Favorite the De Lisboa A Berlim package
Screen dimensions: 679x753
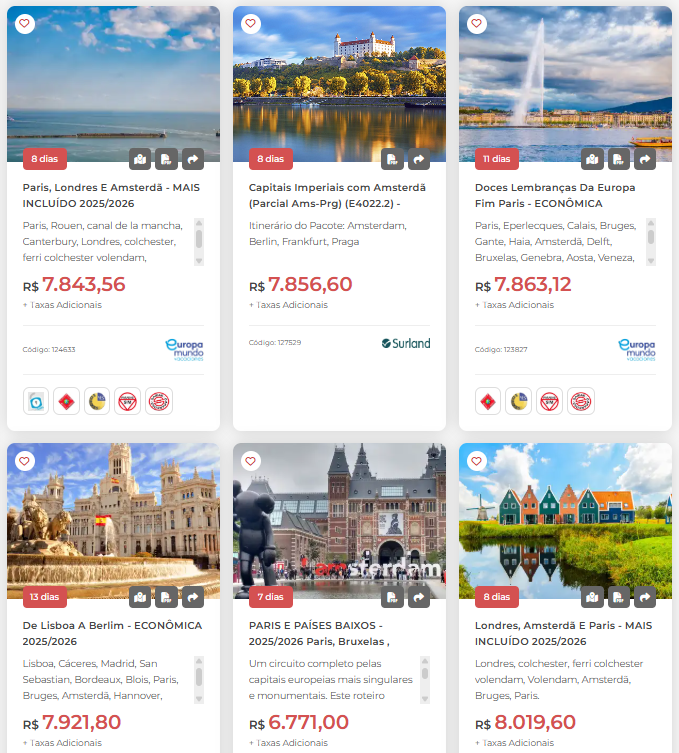pos(25,461)
